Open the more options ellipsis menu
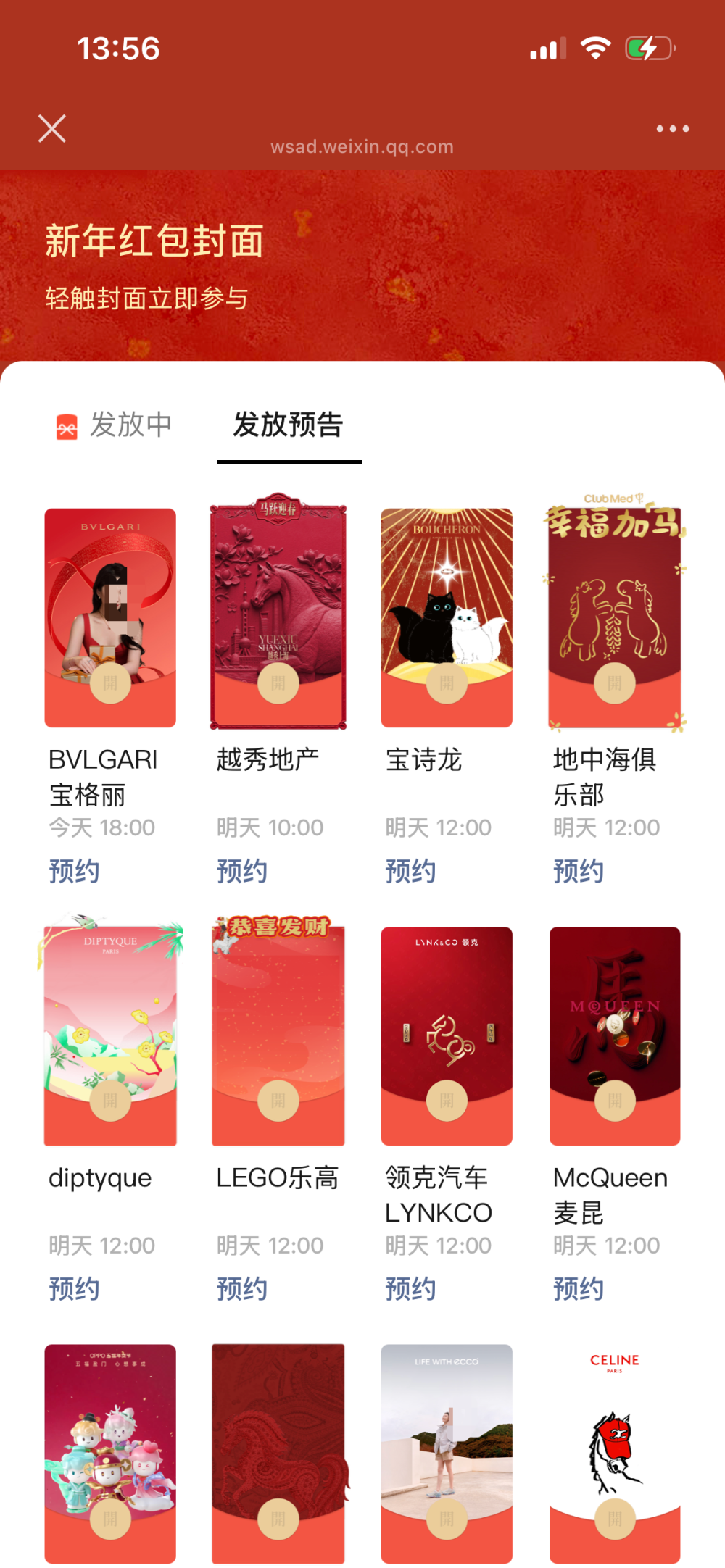Viewport: 725px width, 1568px height. 671,128
